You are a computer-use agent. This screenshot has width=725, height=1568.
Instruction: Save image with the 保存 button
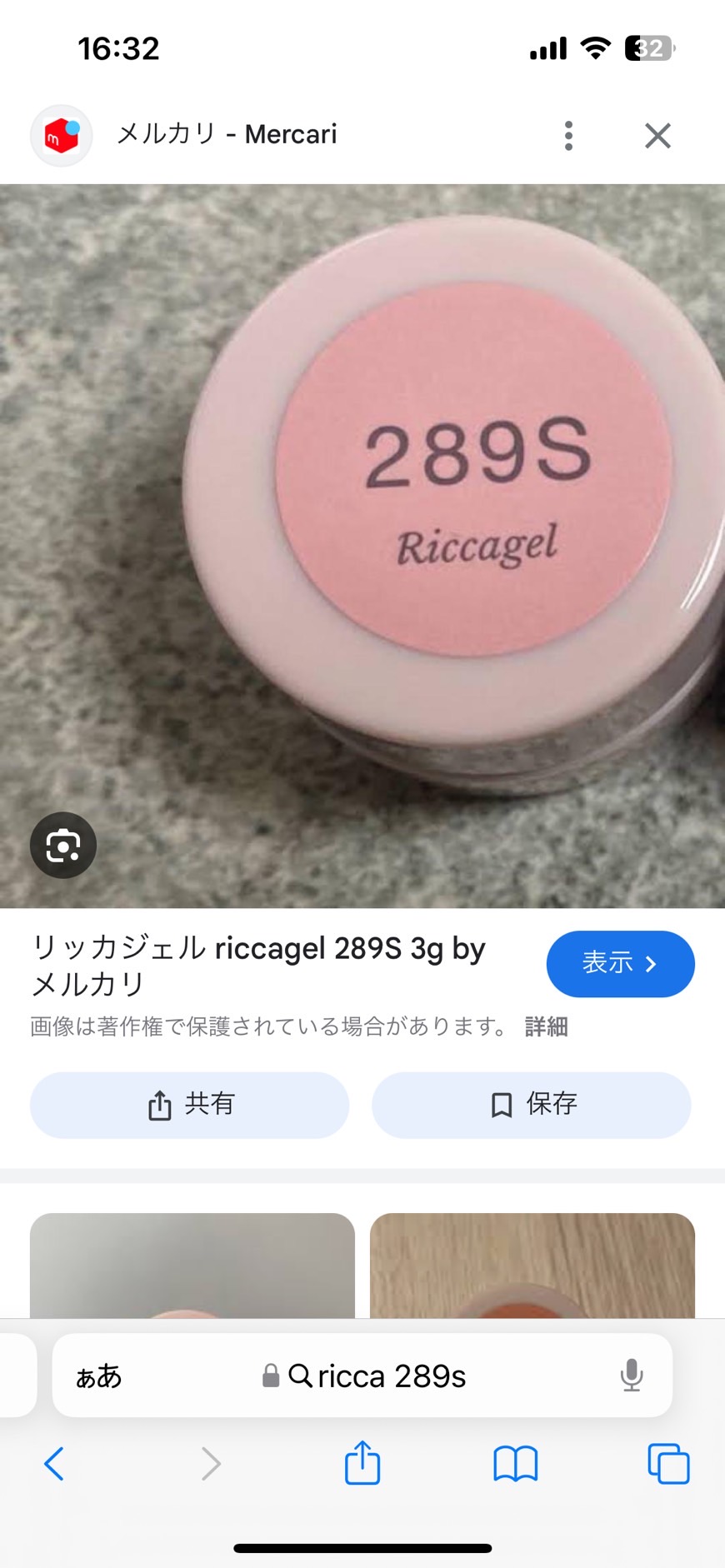click(x=531, y=1105)
